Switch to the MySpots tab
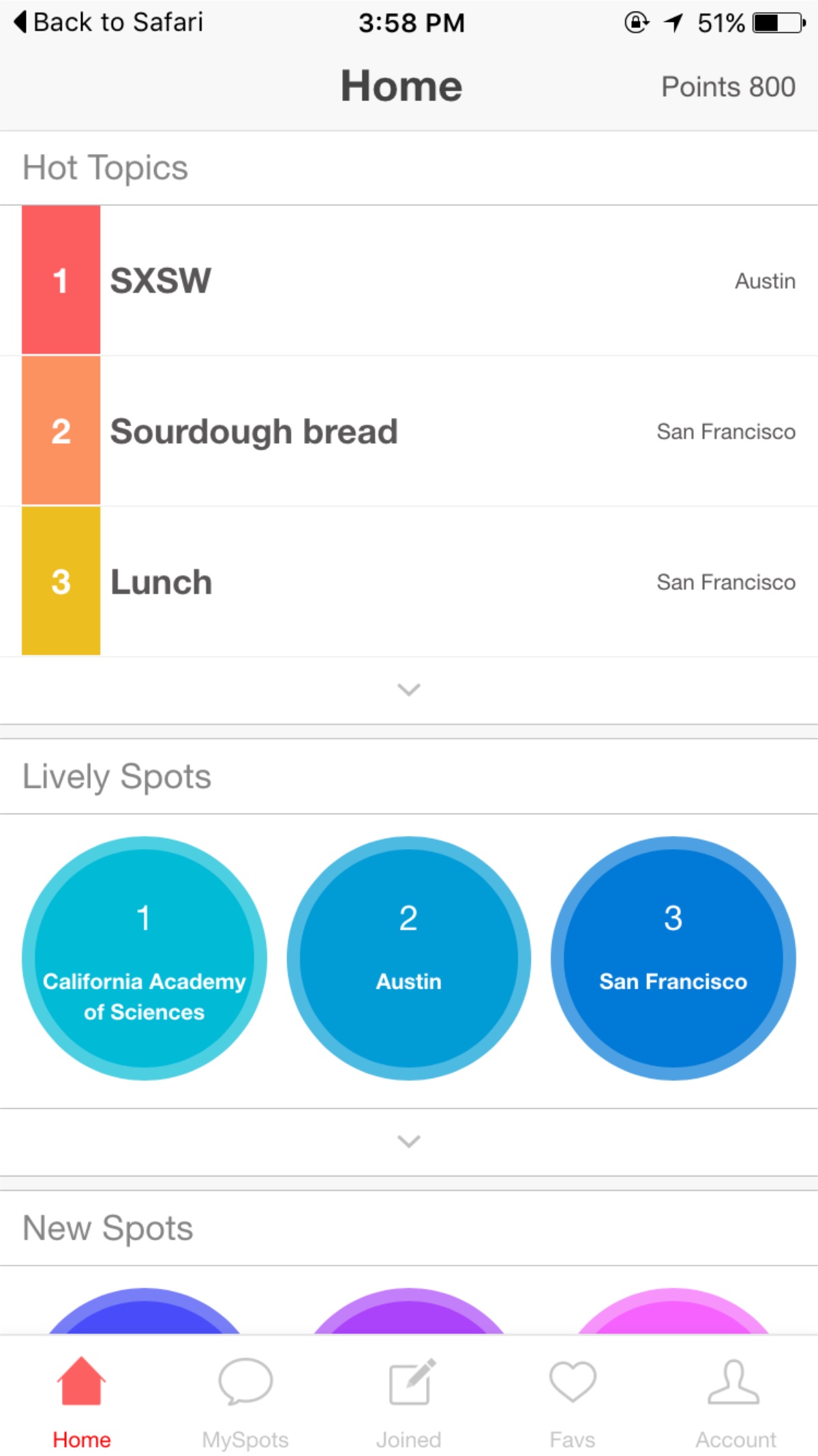This screenshot has height=1456, width=818. coord(245,1403)
